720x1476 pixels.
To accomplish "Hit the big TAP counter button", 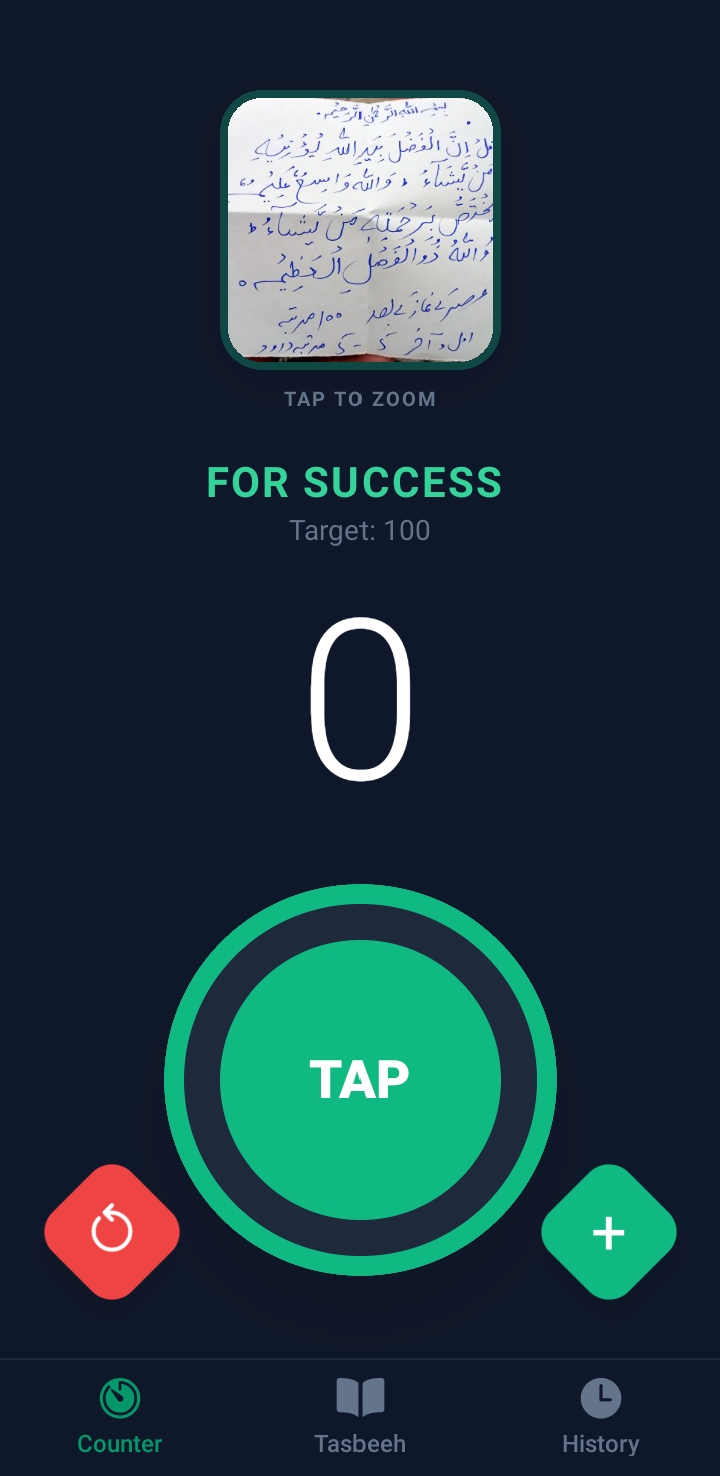I will pyautogui.click(x=360, y=1080).
